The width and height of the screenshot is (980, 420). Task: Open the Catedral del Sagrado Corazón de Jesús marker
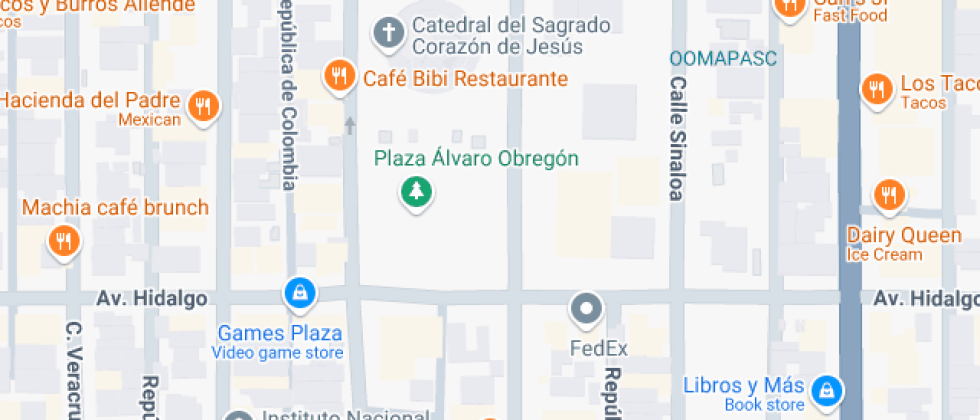pyautogui.click(x=387, y=33)
